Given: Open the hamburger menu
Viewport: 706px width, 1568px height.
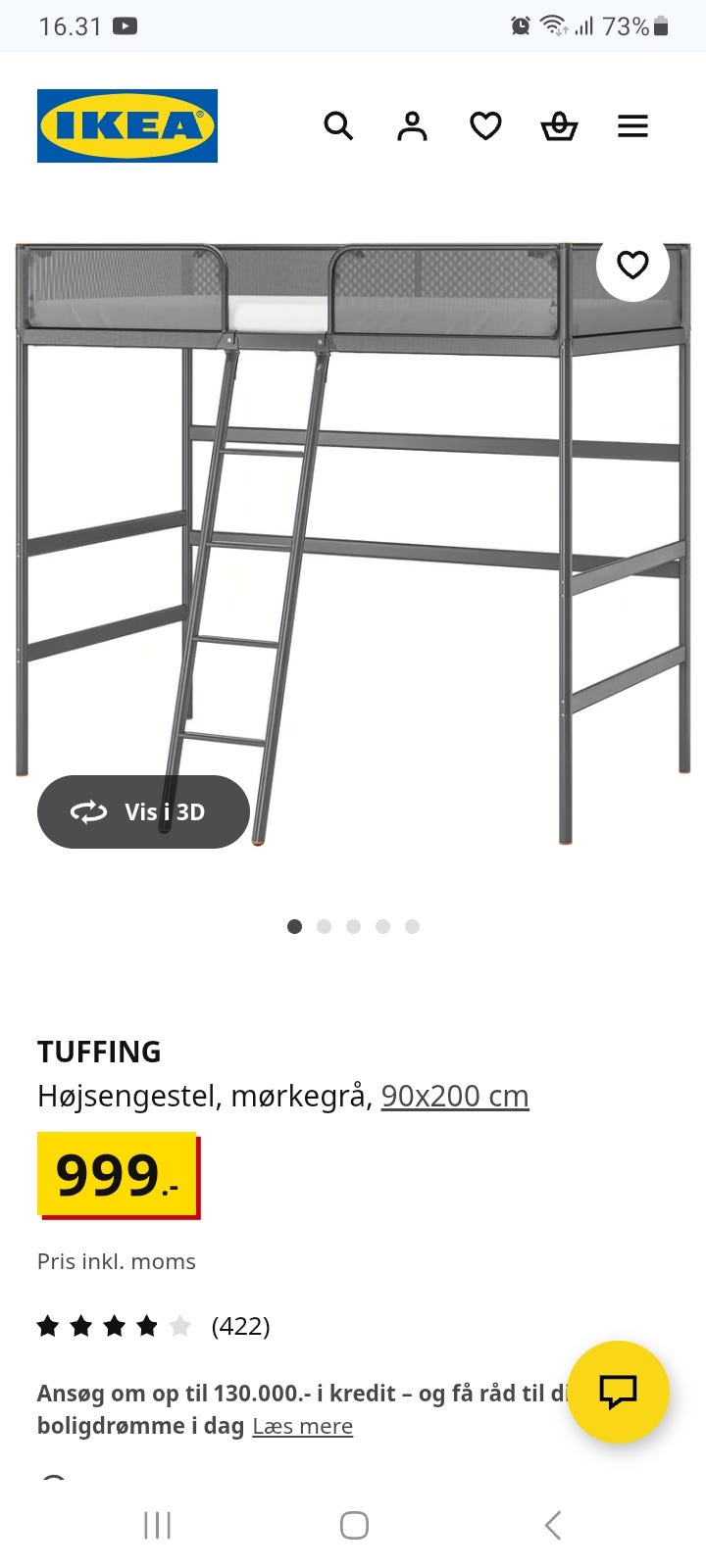Looking at the screenshot, I should (632, 125).
